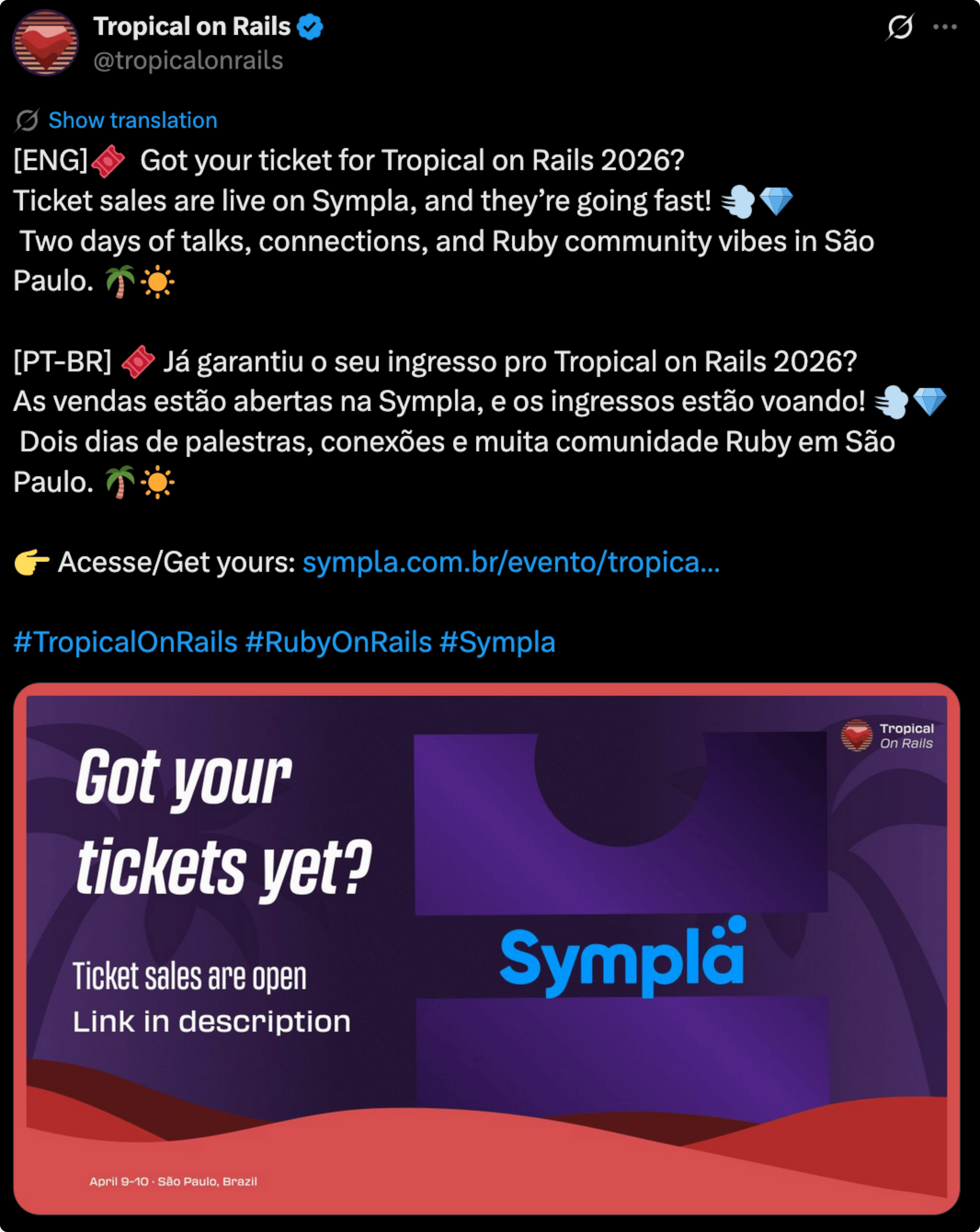
Task: Tap the Grok icon beside the overflow menu
Action: pyautogui.click(x=900, y=27)
